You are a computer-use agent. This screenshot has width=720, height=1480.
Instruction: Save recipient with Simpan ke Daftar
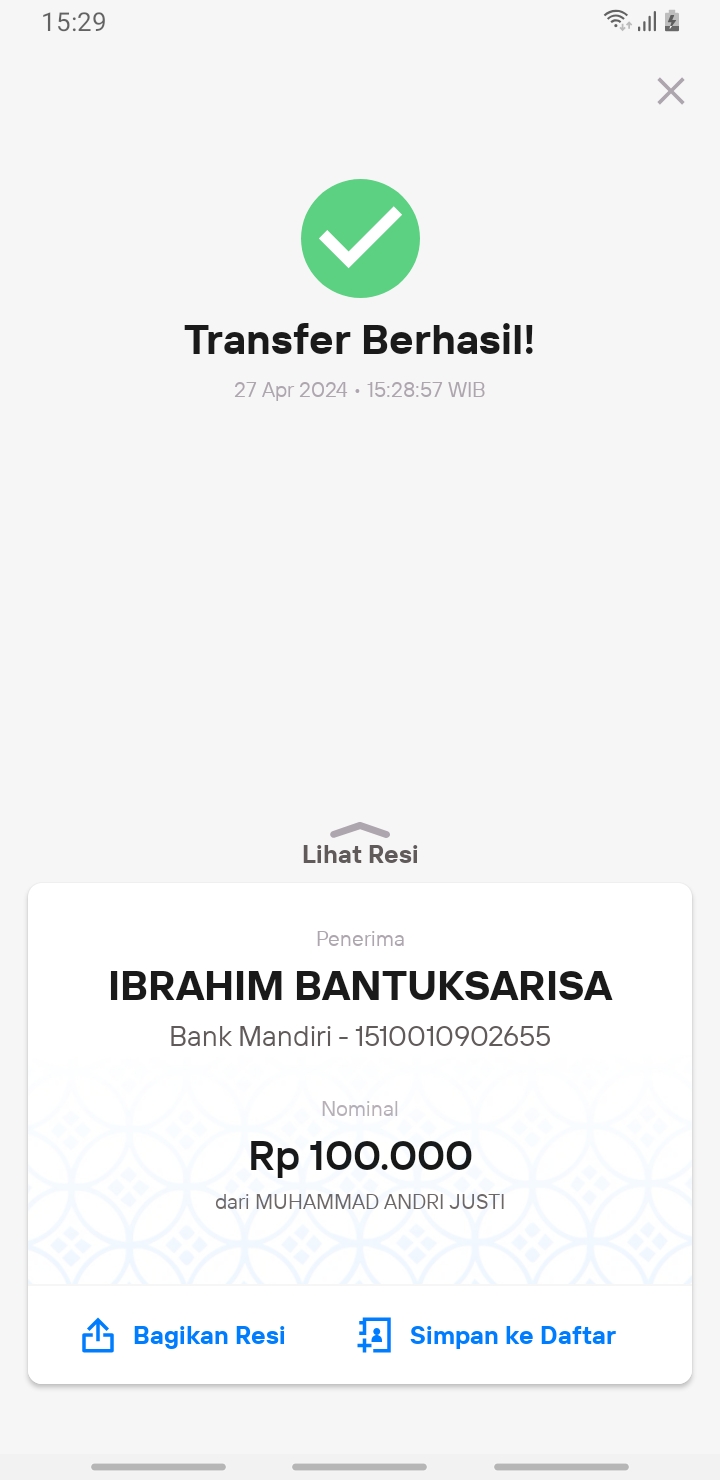[x=487, y=1335]
